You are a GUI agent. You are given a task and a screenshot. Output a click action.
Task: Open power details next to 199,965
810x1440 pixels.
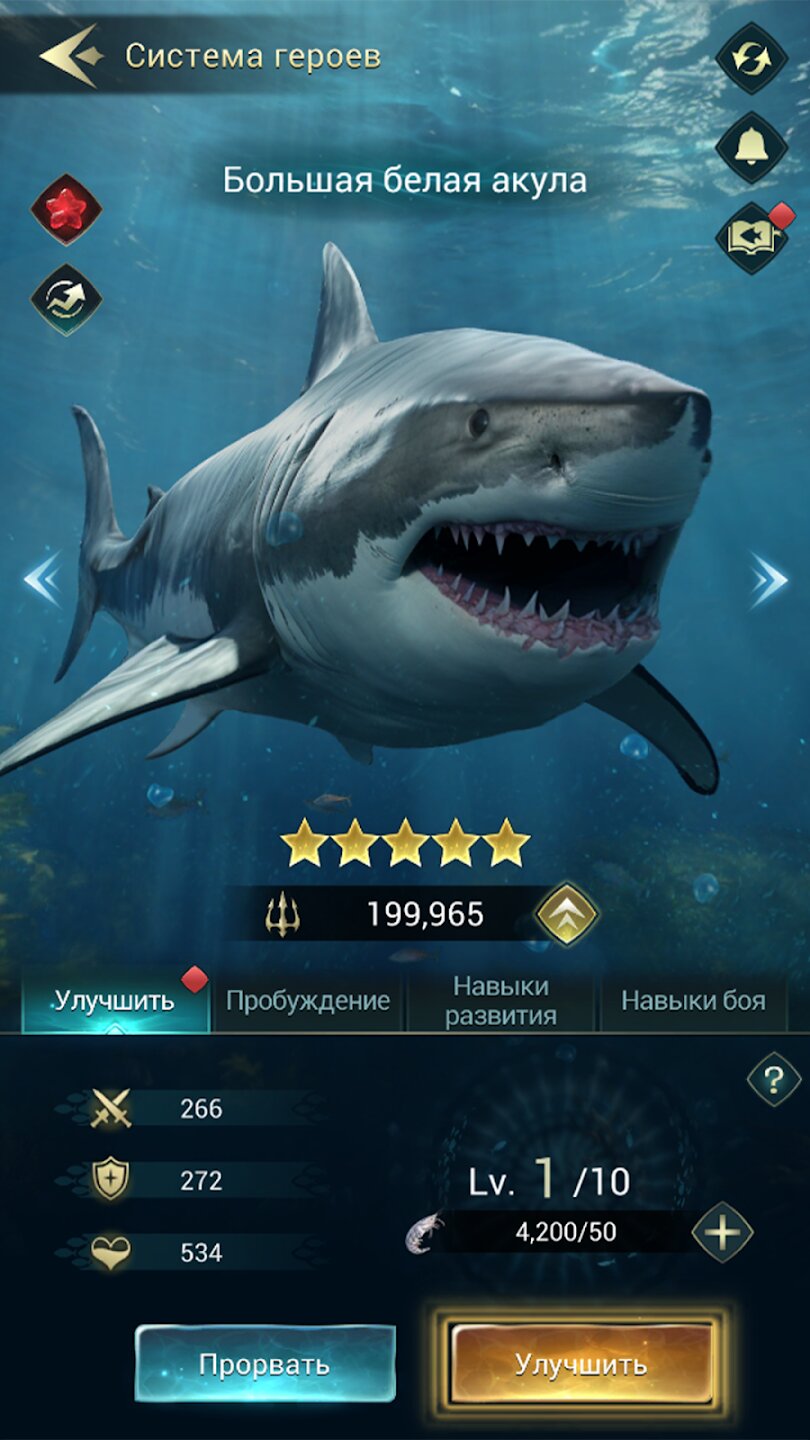567,914
